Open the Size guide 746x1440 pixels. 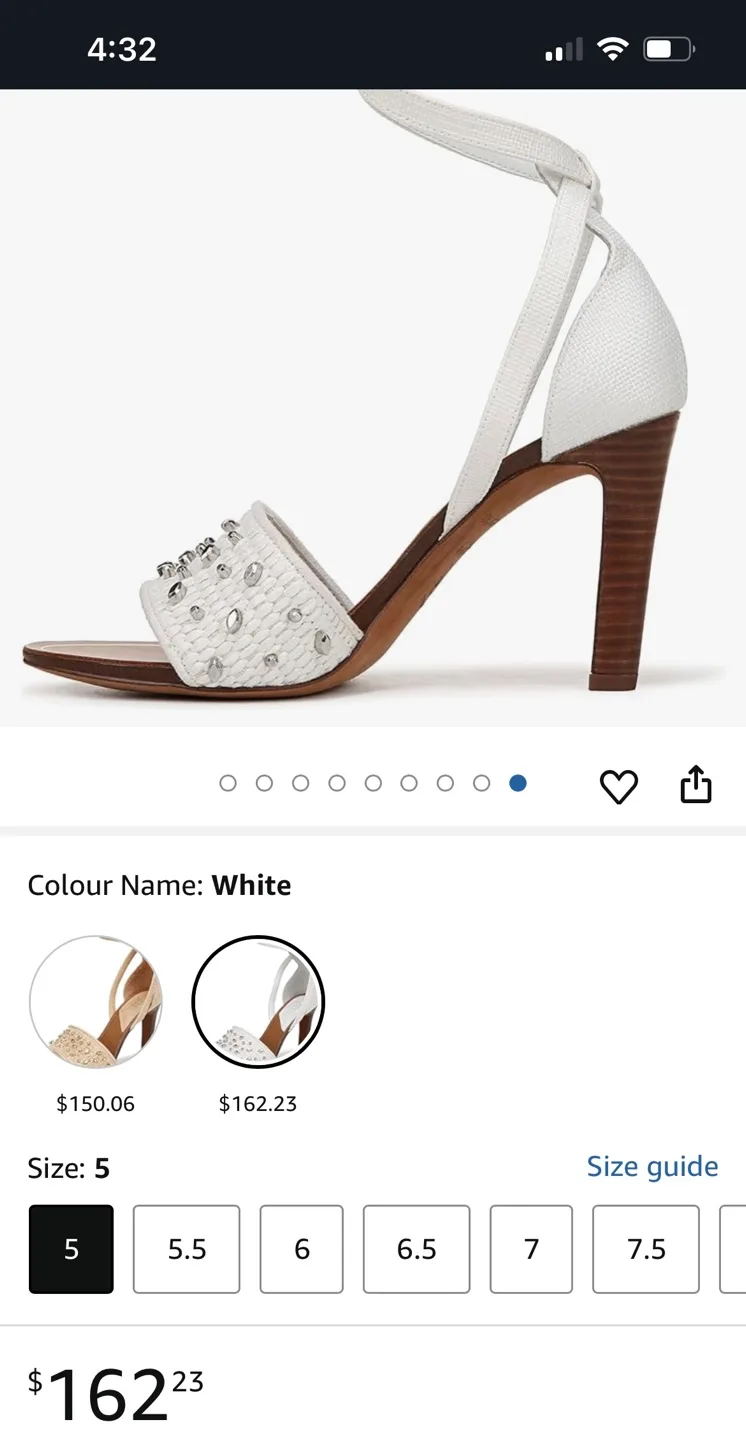coord(652,1166)
